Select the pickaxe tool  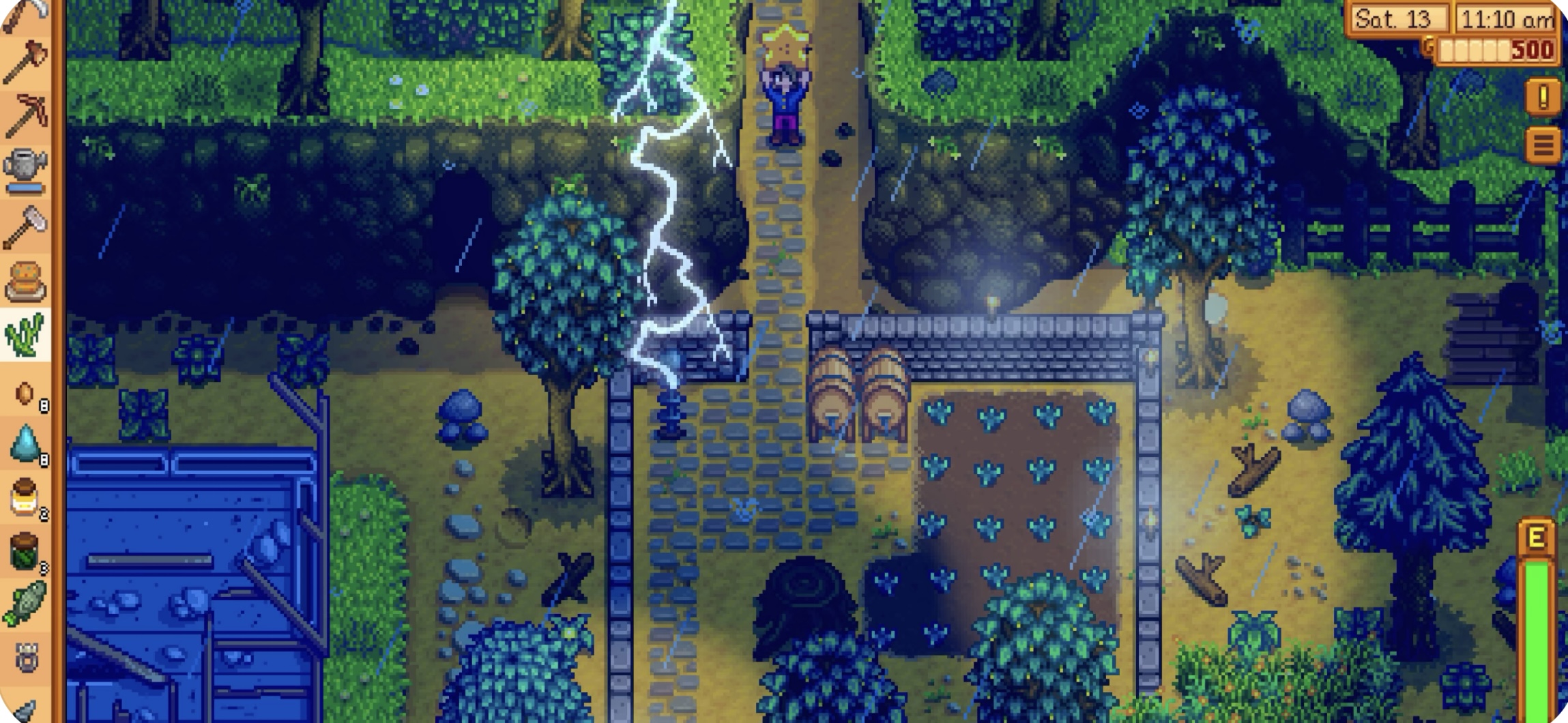point(25,116)
